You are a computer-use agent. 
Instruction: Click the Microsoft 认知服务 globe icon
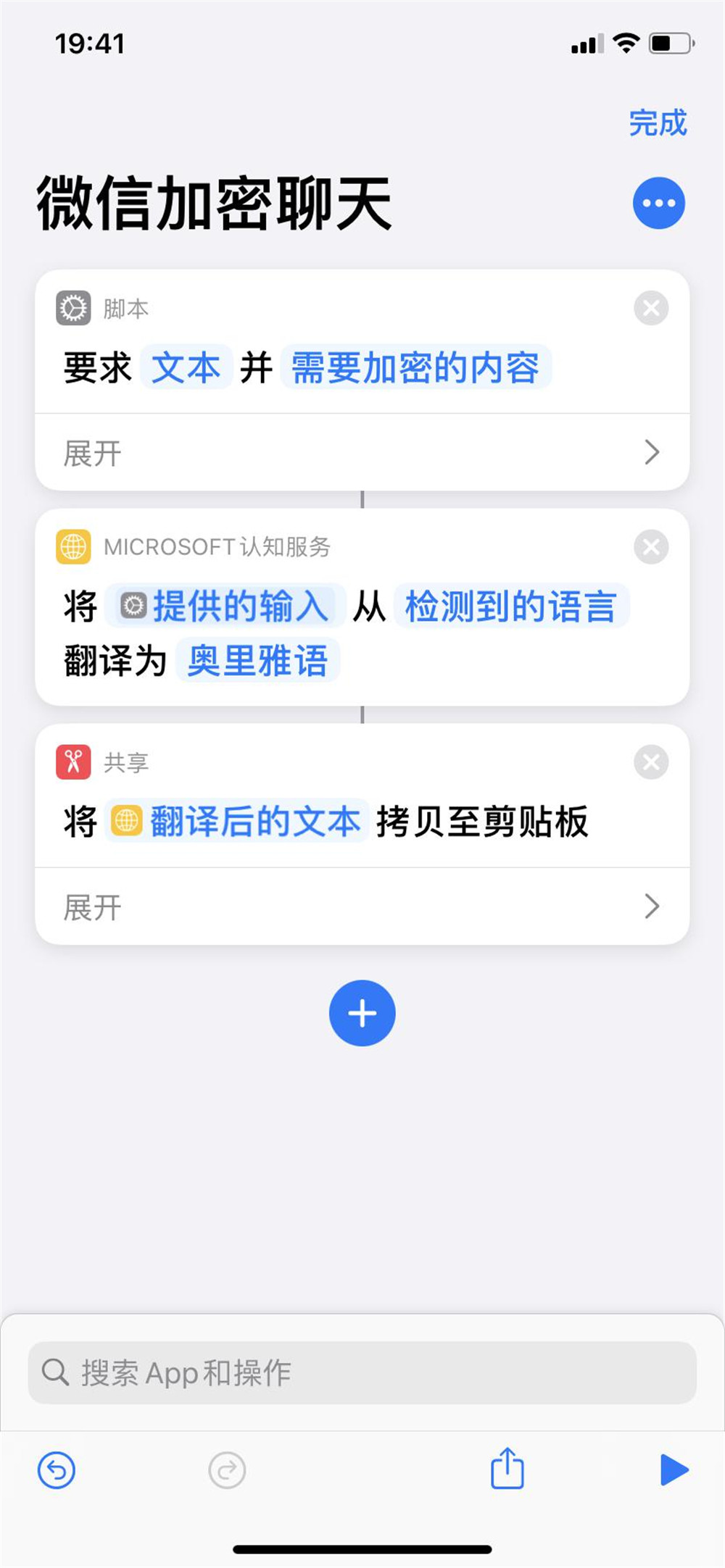click(x=72, y=547)
